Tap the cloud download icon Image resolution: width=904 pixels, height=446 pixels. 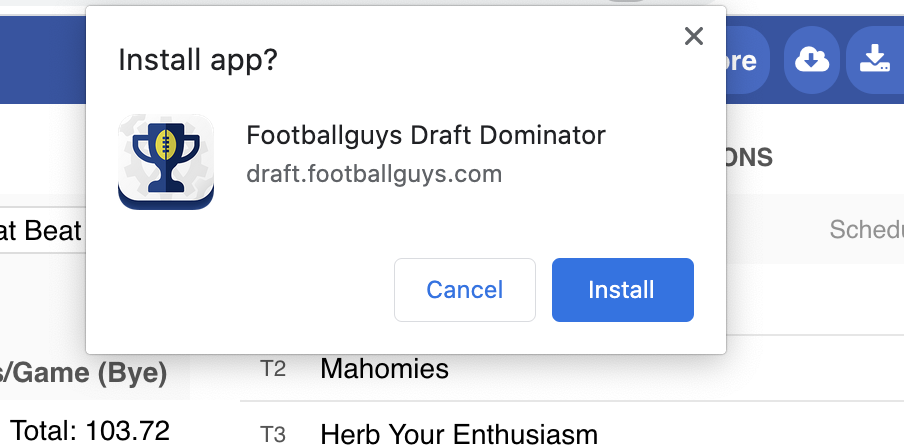tap(812, 60)
